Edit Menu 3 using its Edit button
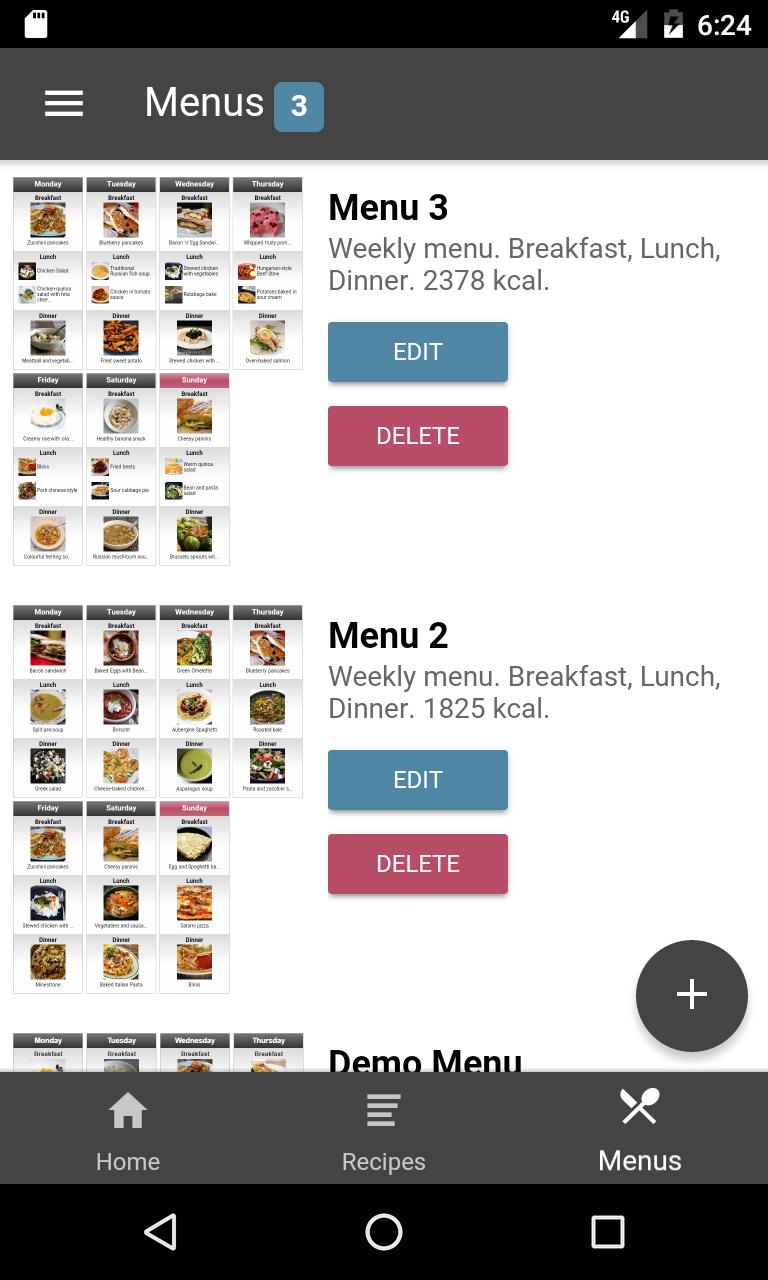The image size is (768, 1280). click(x=418, y=352)
